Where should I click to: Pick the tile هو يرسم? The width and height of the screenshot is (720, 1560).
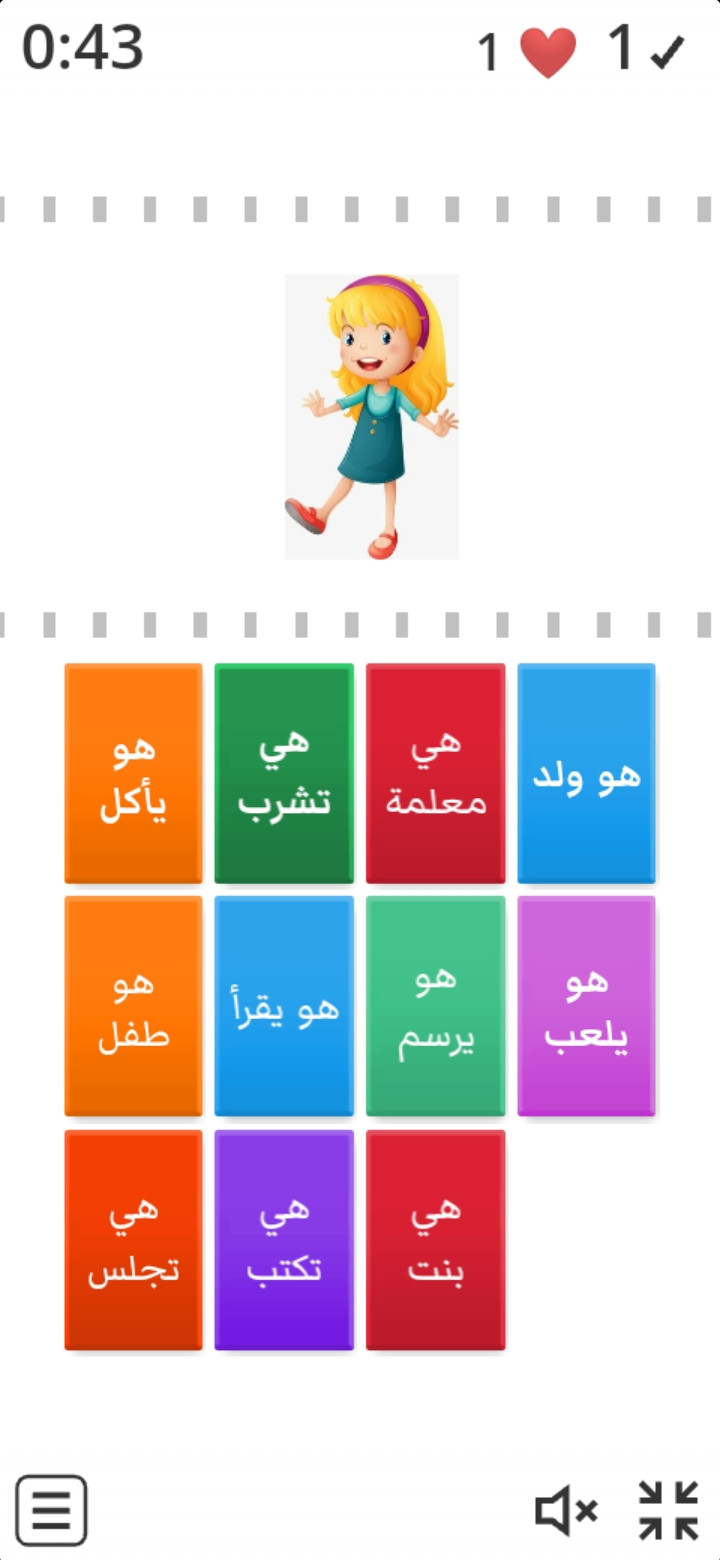click(435, 1006)
